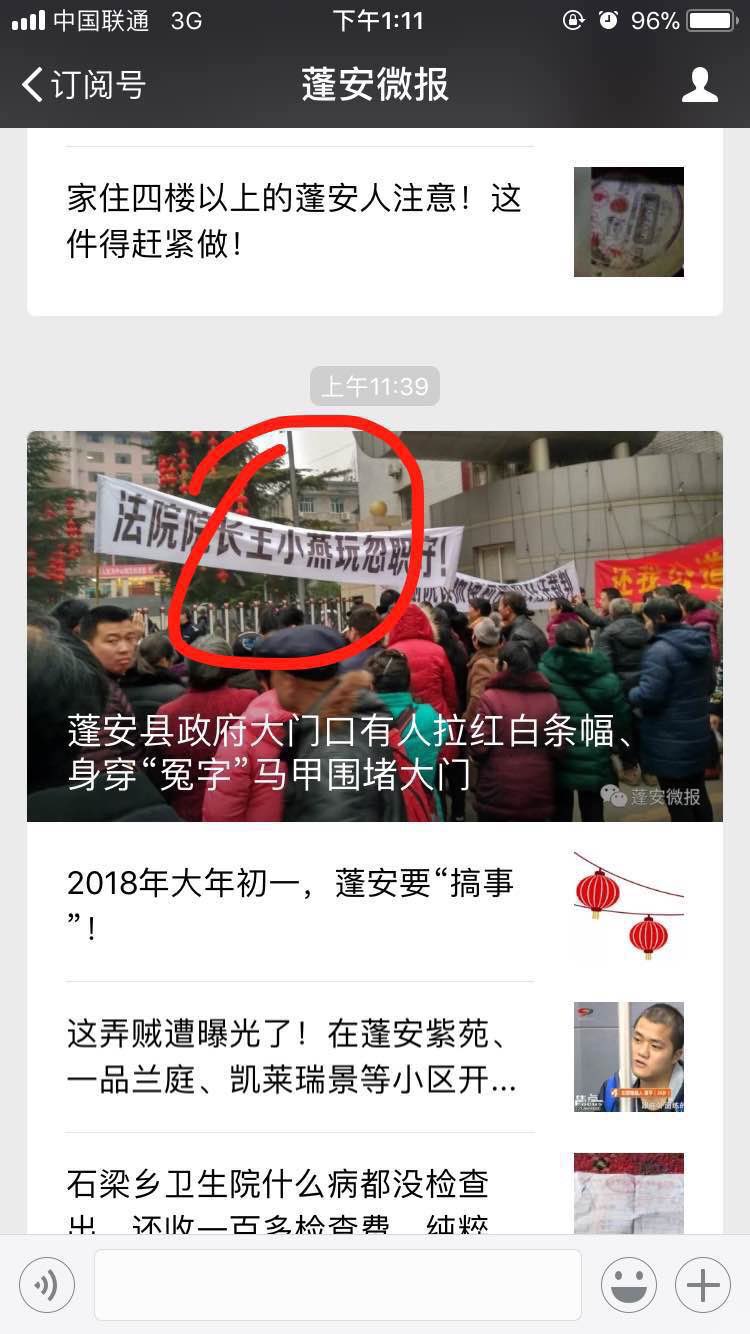
Task: Go back to 订阅号 list
Action: click(x=84, y=85)
